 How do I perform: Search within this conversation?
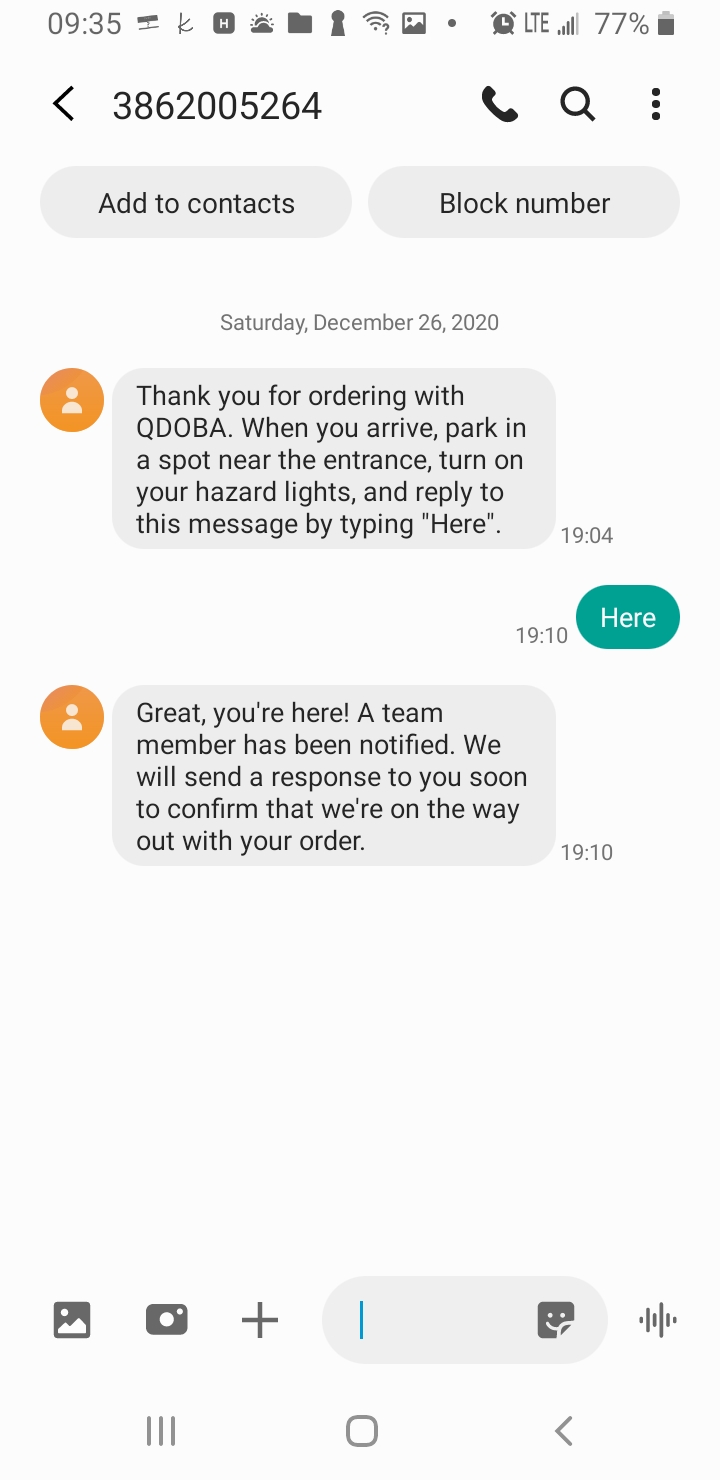(x=577, y=104)
